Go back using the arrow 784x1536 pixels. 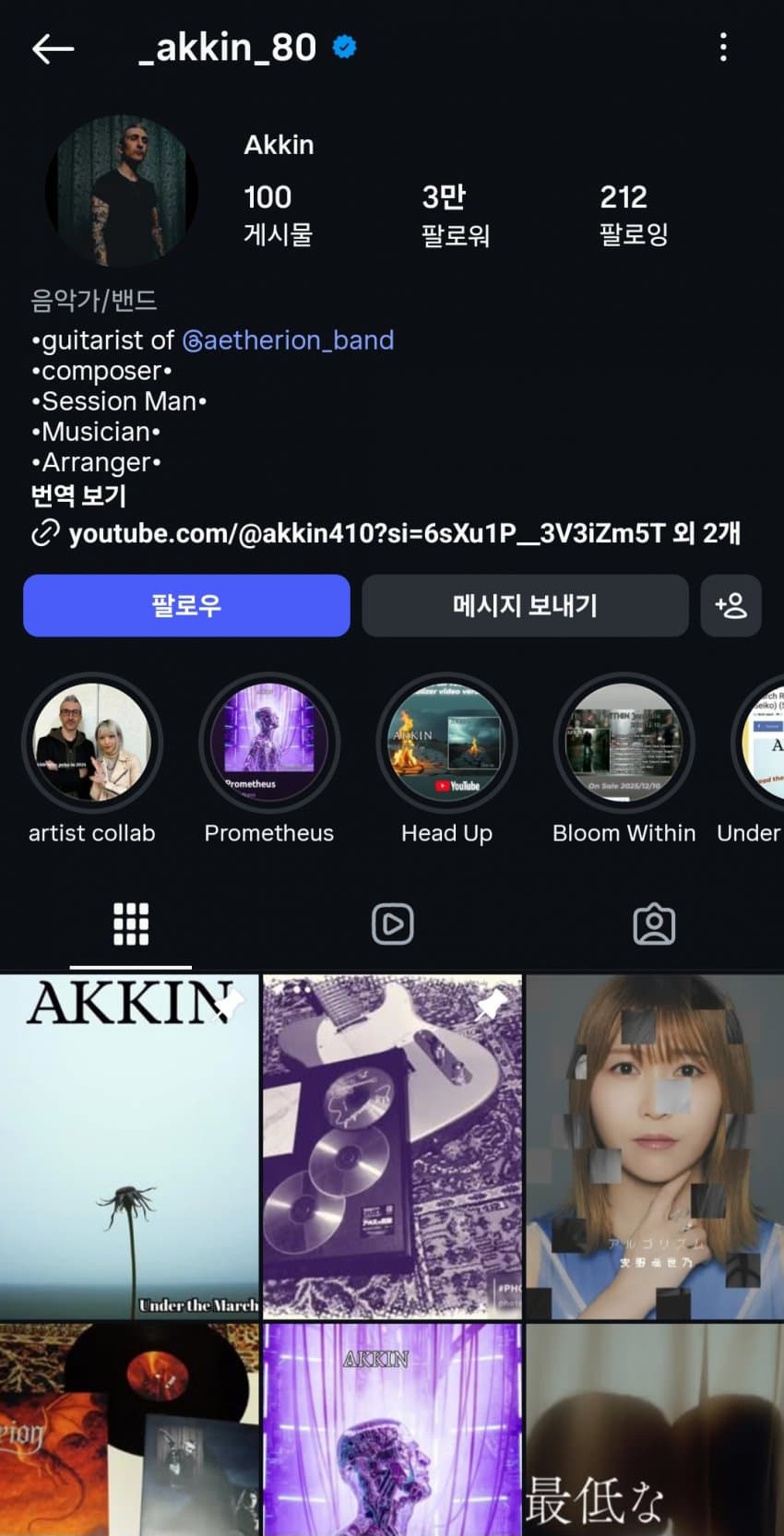tap(53, 49)
